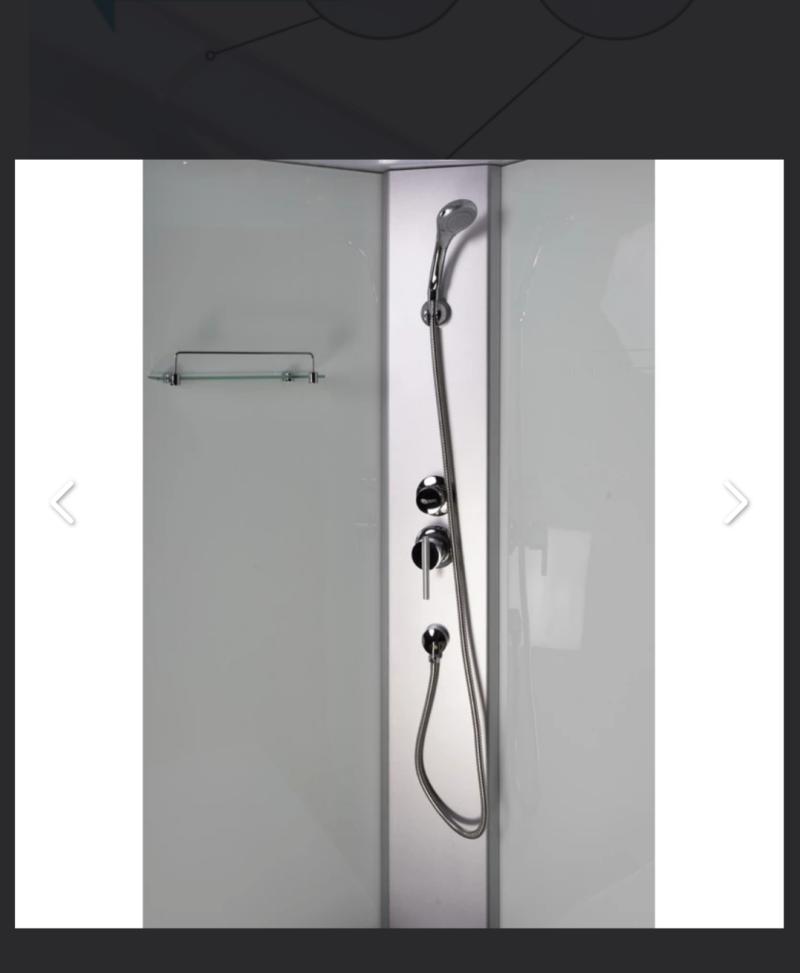Go to the previous image
The height and width of the screenshot is (973, 800).
(x=63, y=502)
